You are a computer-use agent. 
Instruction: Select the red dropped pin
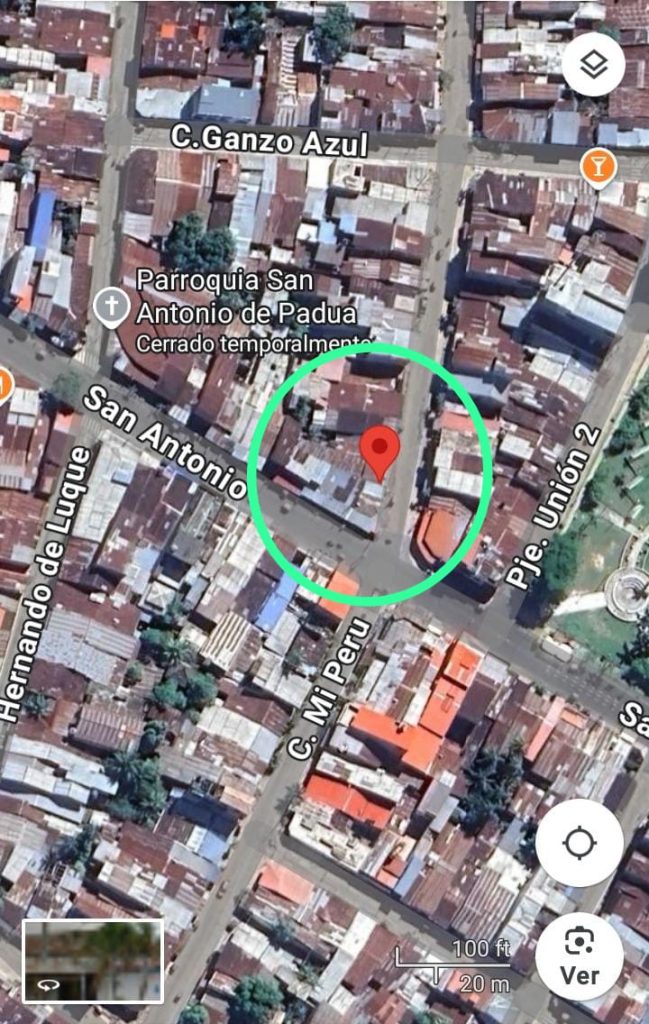[x=379, y=452]
